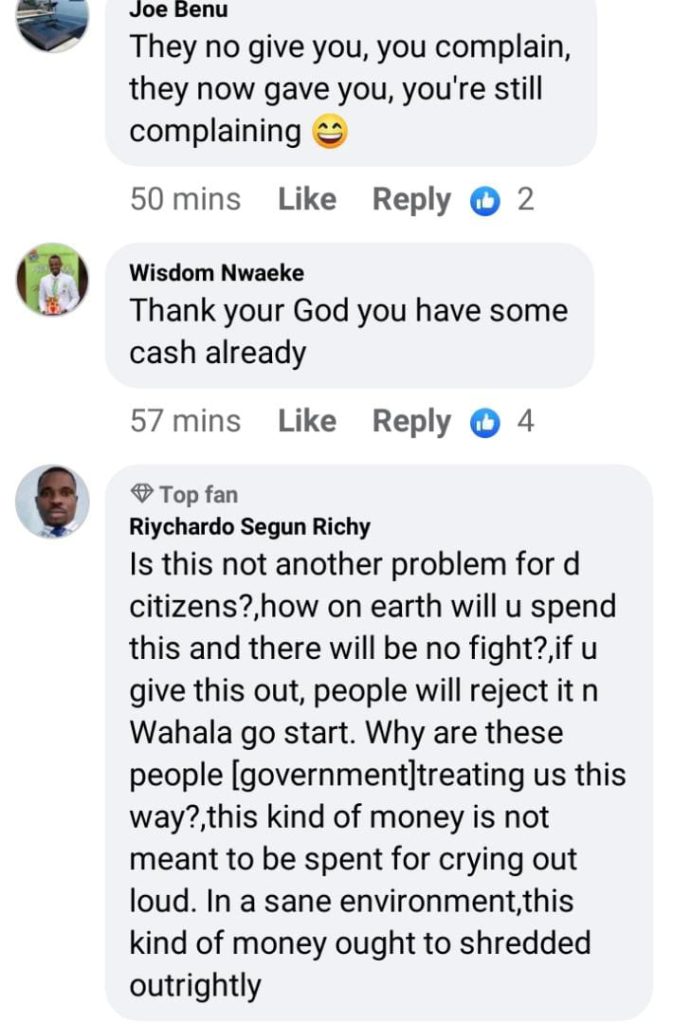Screen dimensions: 673x1024
Task: Like Joe Benu's comment
Action: coord(307,200)
